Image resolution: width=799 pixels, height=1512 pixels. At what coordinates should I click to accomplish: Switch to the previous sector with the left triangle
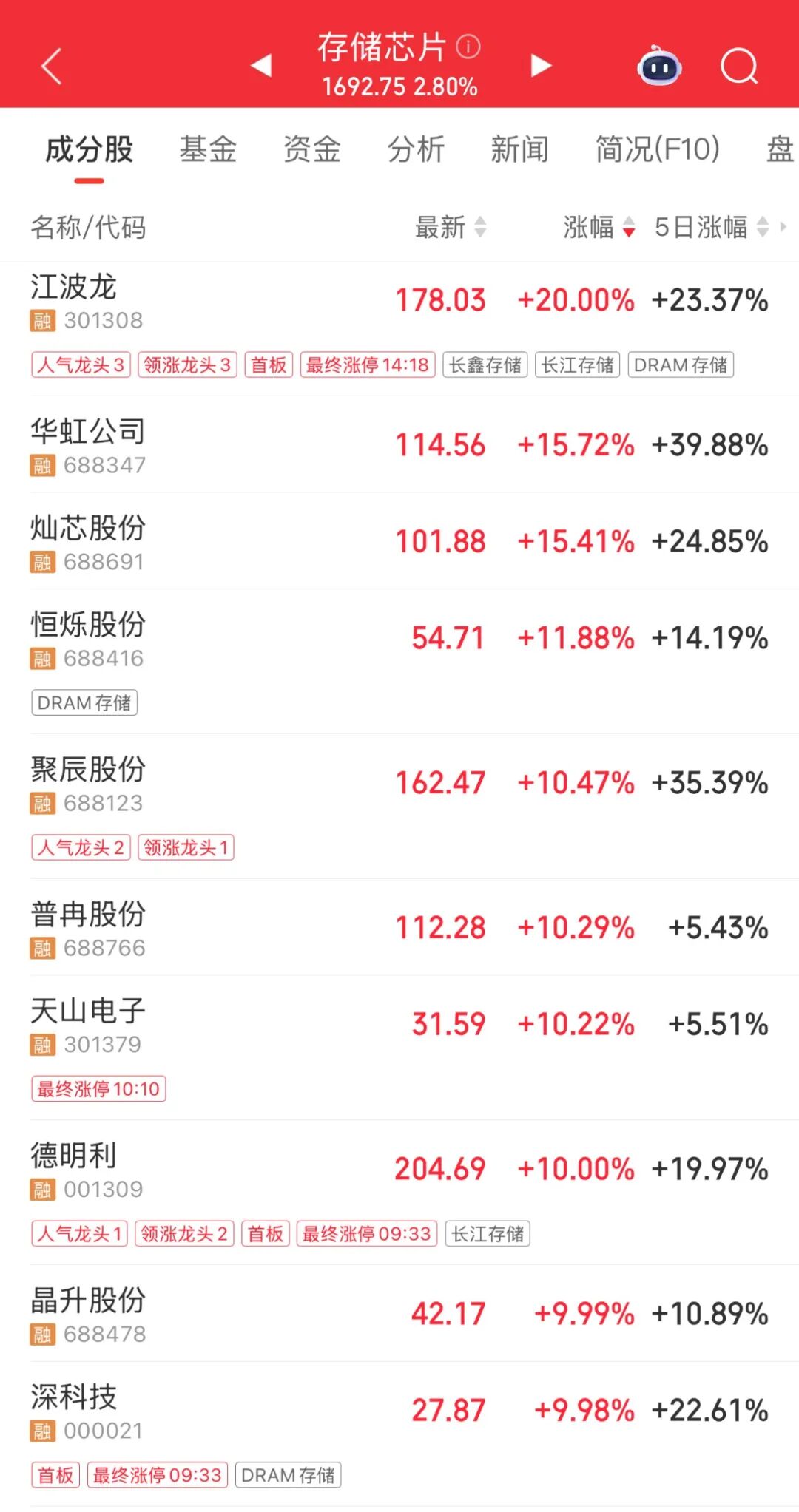click(x=261, y=66)
